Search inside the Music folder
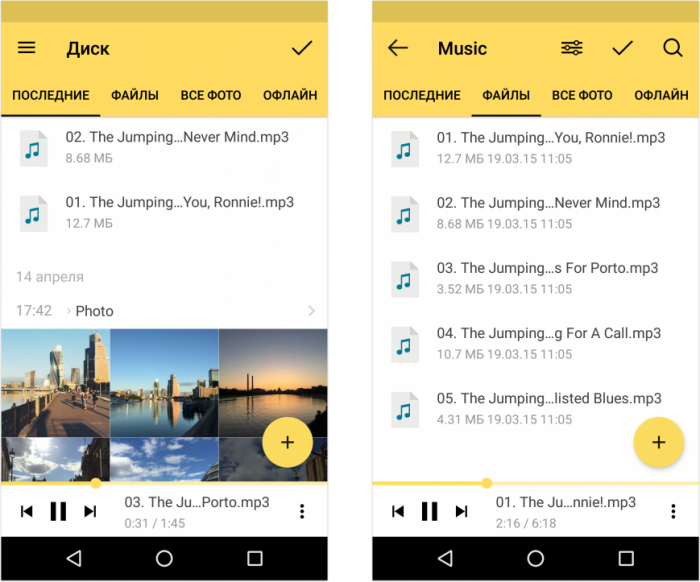 (673, 48)
